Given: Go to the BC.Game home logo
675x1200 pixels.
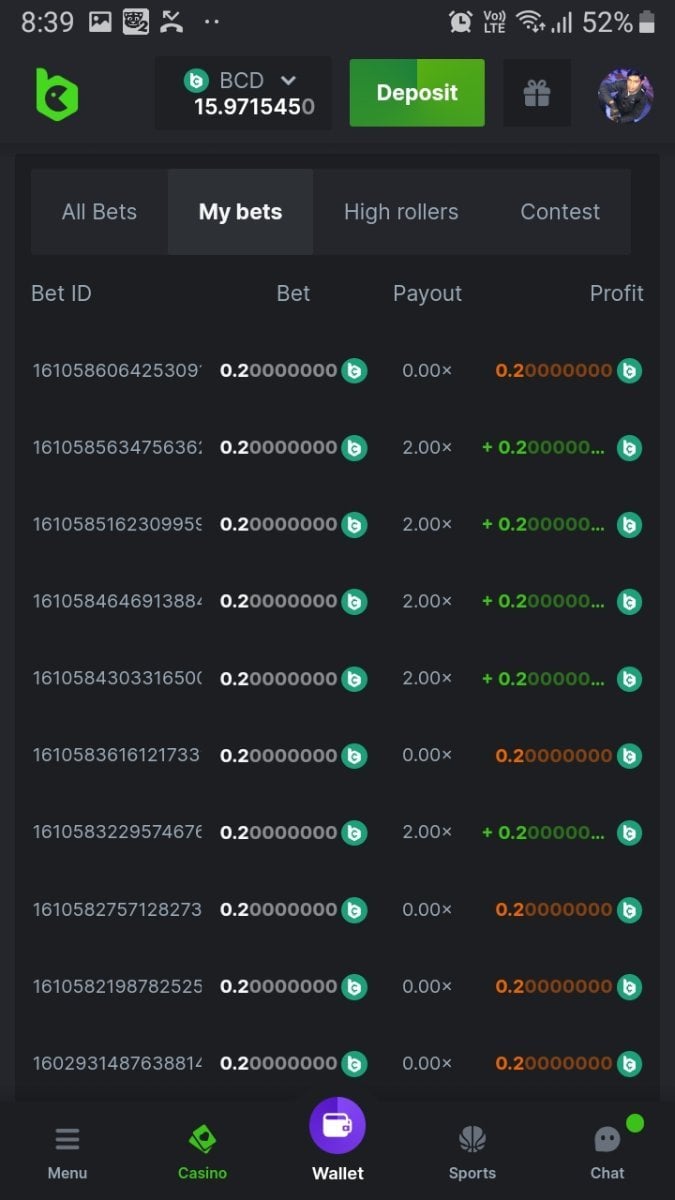Looking at the screenshot, I should (56, 95).
